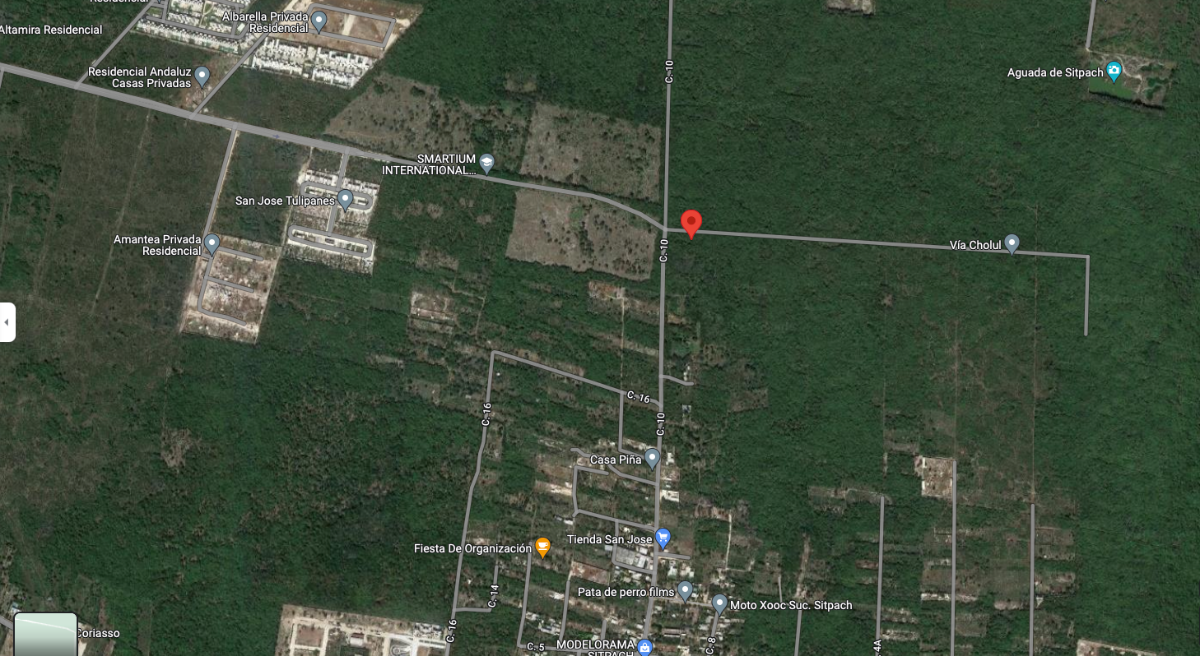Open Vía Cholul place marker

(x=1011, y=243)
